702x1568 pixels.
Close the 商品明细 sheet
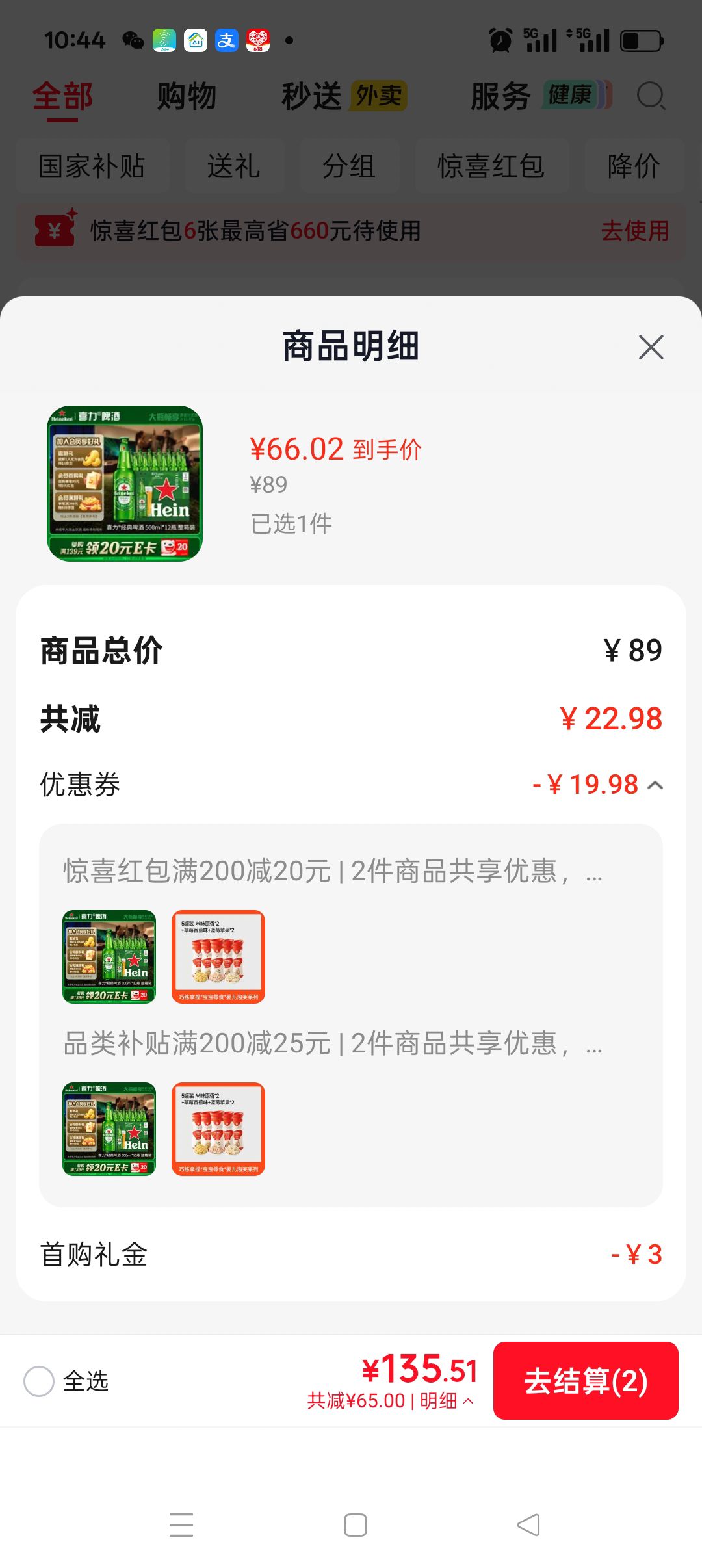point(651,347)
